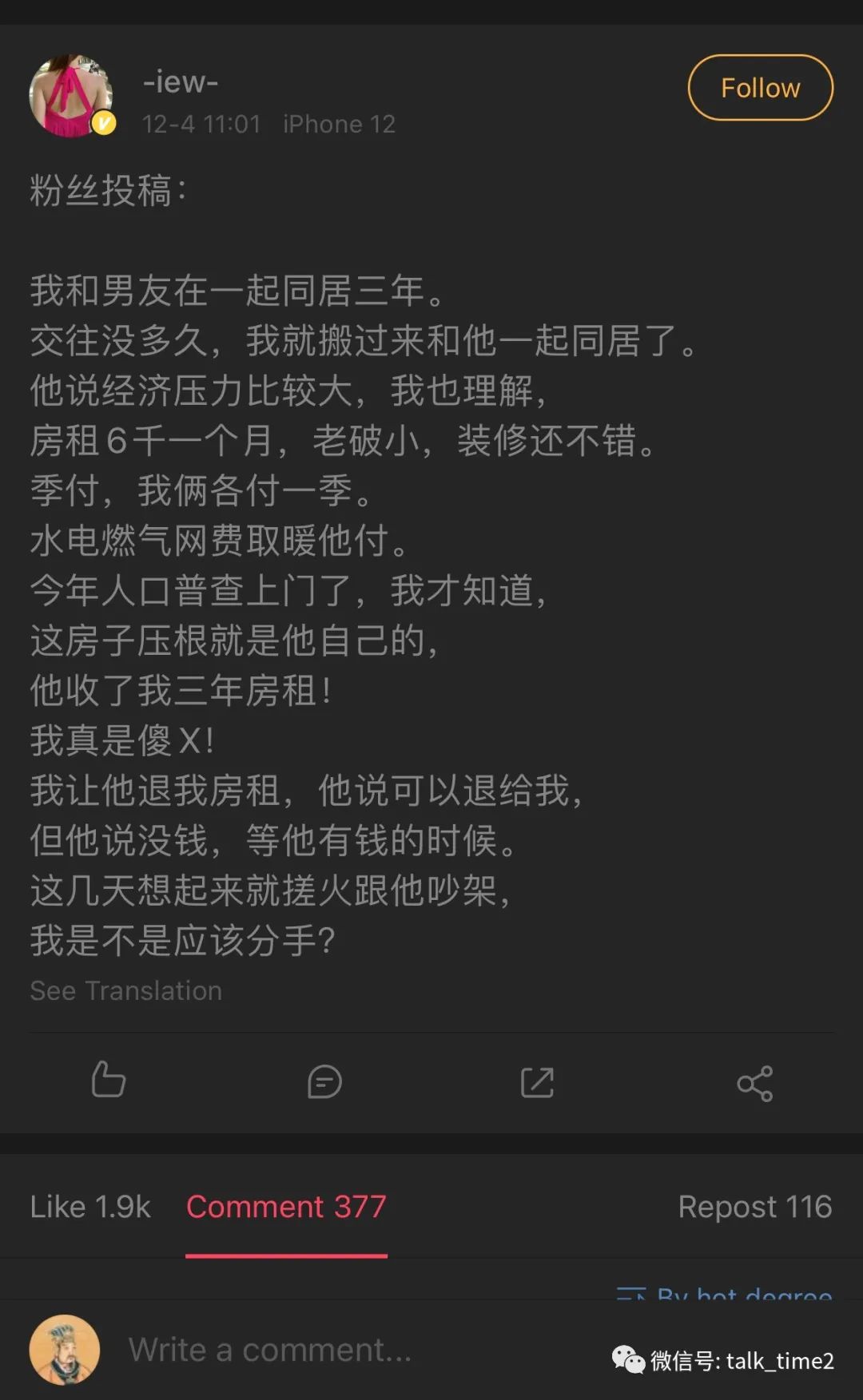Screen dimensions: 863x1400
Task: Switch to the Like 1.9k tab
Action: (89, 1206)
